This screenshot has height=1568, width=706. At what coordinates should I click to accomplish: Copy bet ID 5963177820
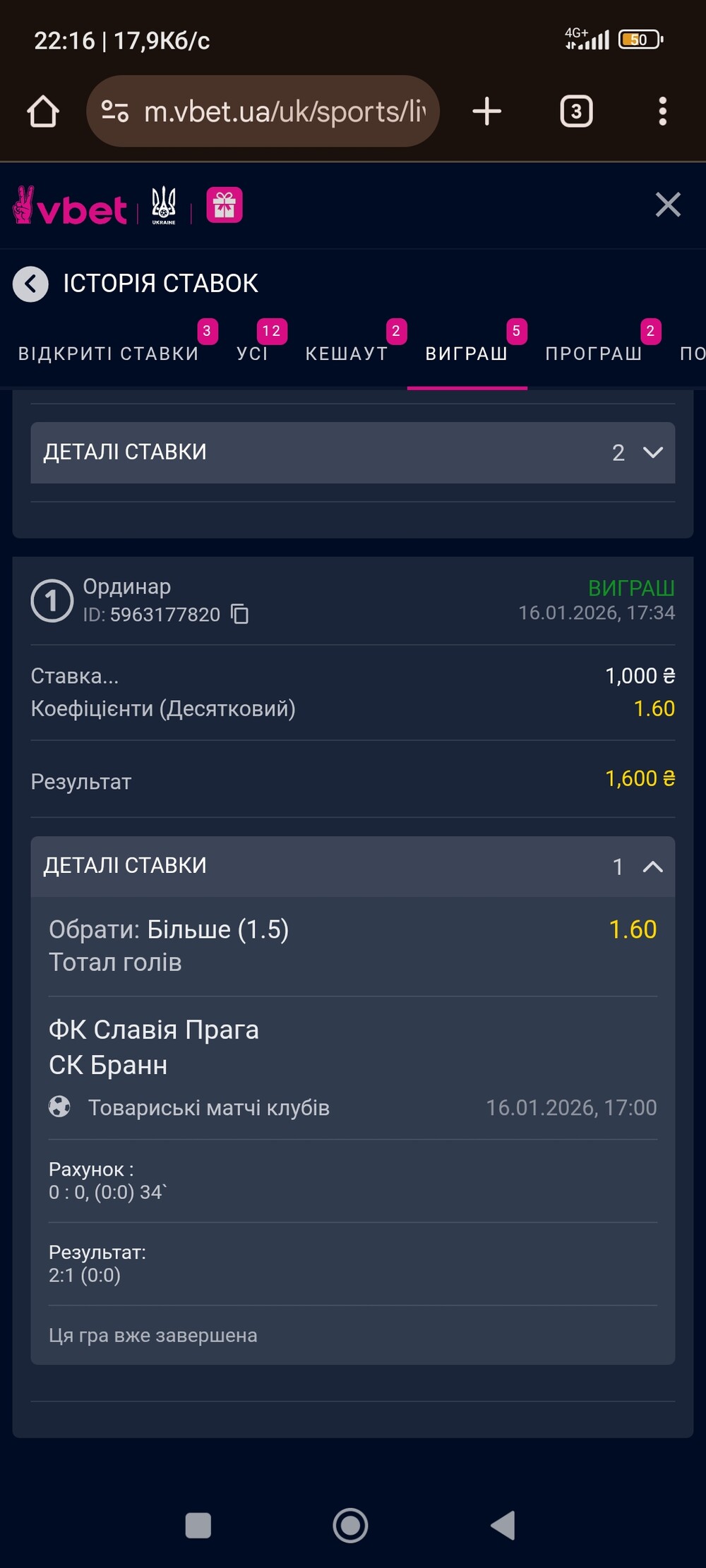pyautogui.click(x=240, y=614)
